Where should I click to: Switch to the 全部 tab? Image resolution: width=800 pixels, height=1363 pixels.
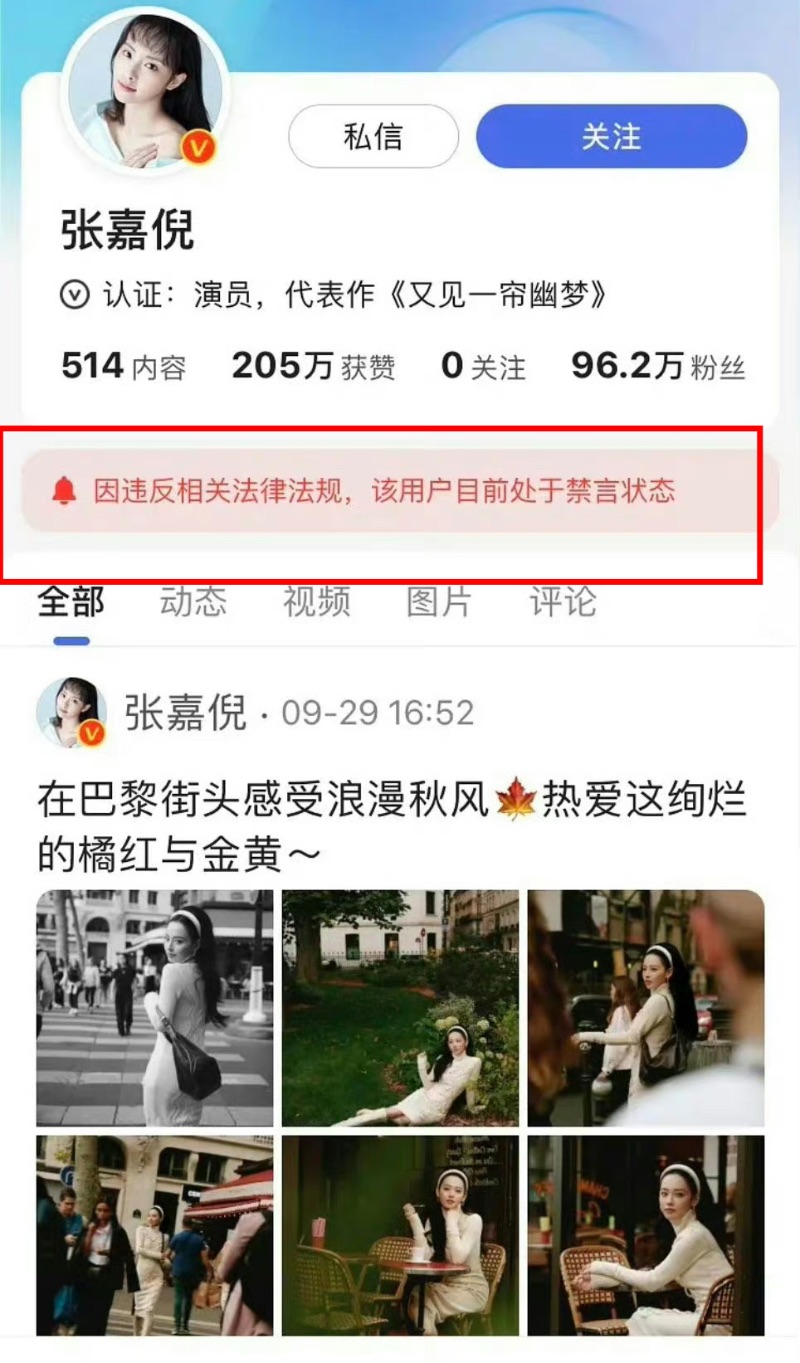[x=70, y=602]
